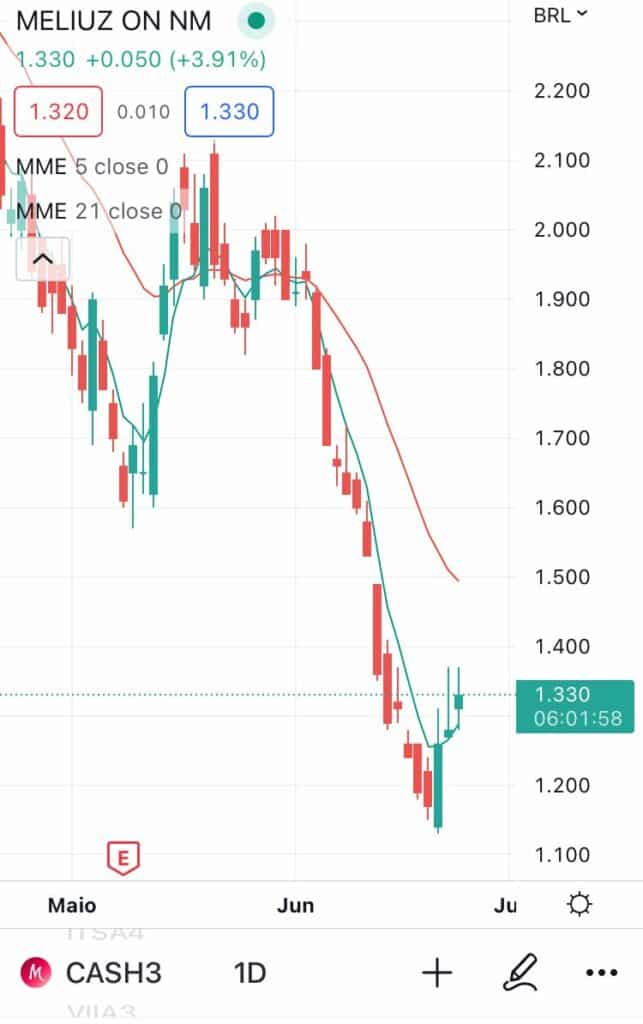This screenshot has width=643, height=1024.
Task: Tap the red E earnings marker
Action: click(x=123, y=857)
